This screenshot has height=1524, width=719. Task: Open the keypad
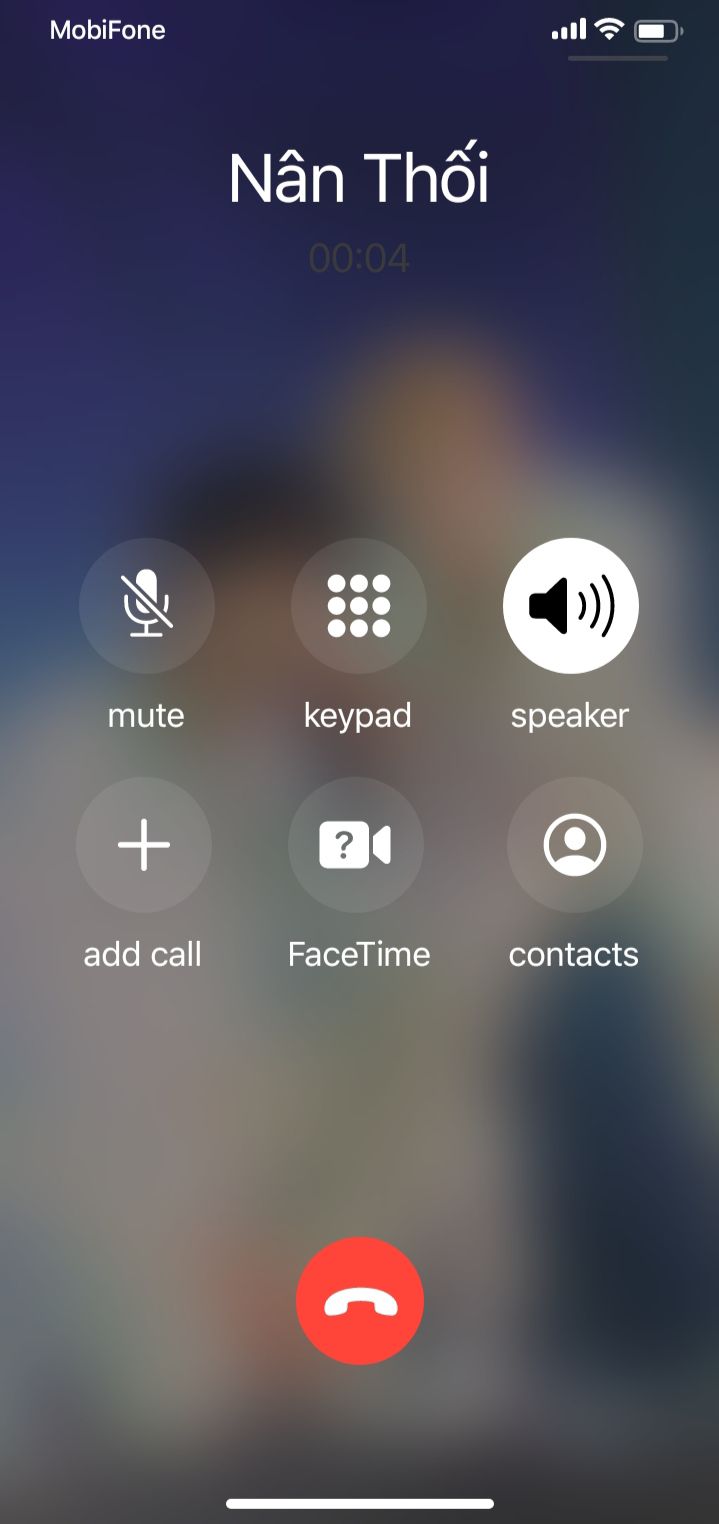pos(358,606)
